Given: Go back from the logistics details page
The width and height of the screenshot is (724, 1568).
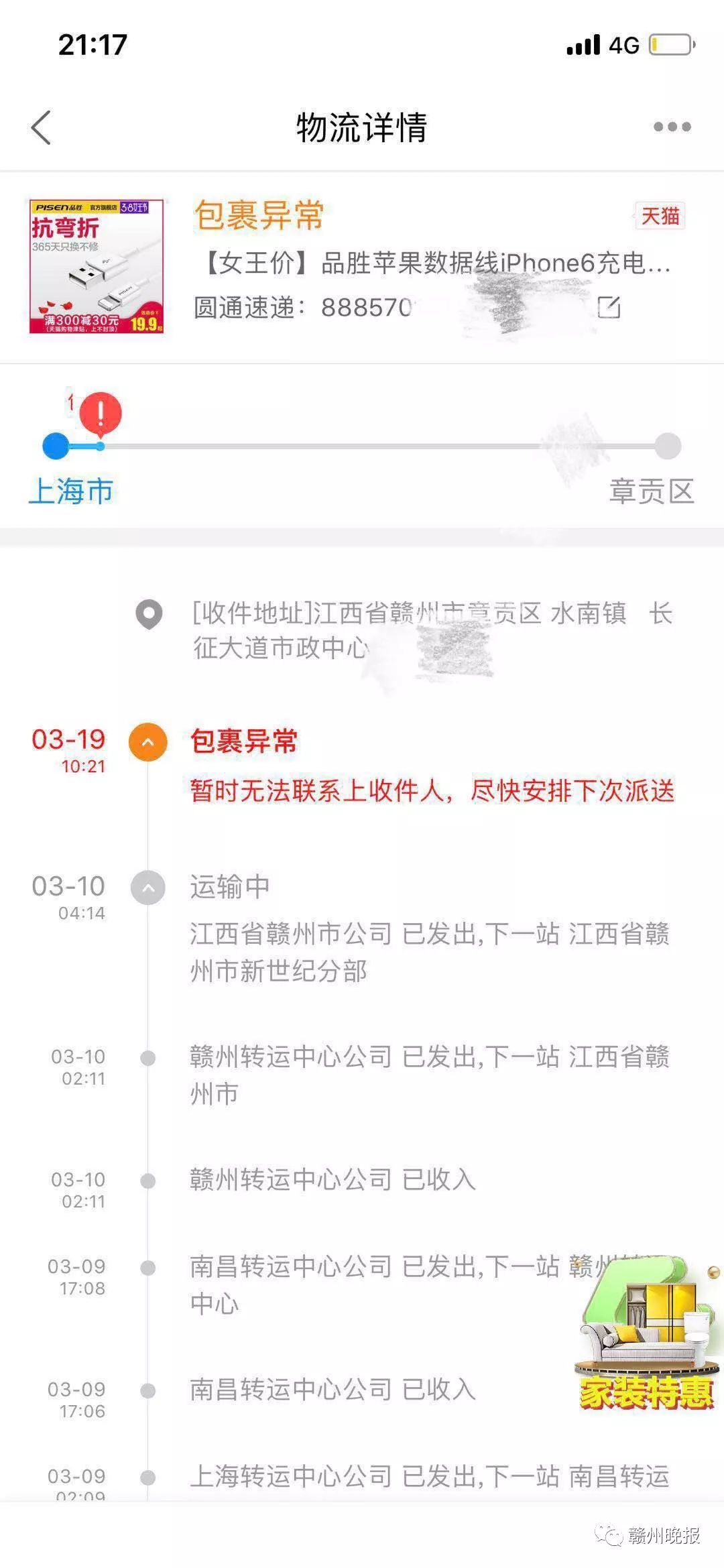Looking at the screenshot, I should [x=42, y=127].
